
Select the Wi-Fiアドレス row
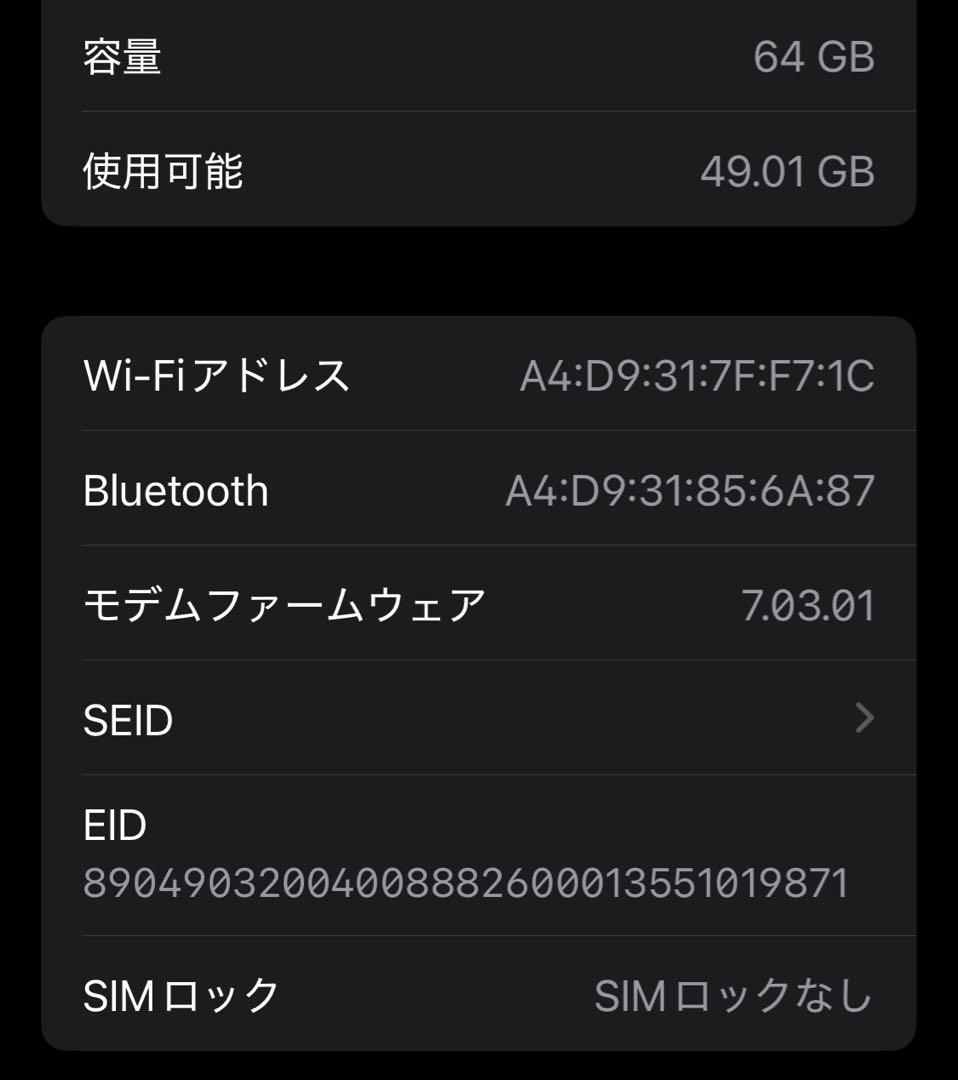(478, 376)
